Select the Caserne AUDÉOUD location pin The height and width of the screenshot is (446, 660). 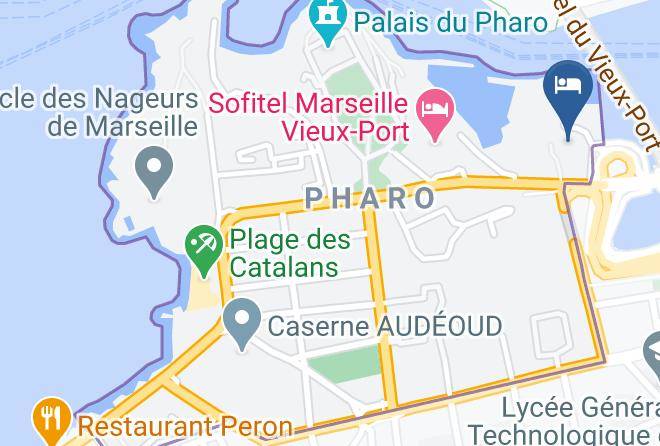click(x=242, y=324)
